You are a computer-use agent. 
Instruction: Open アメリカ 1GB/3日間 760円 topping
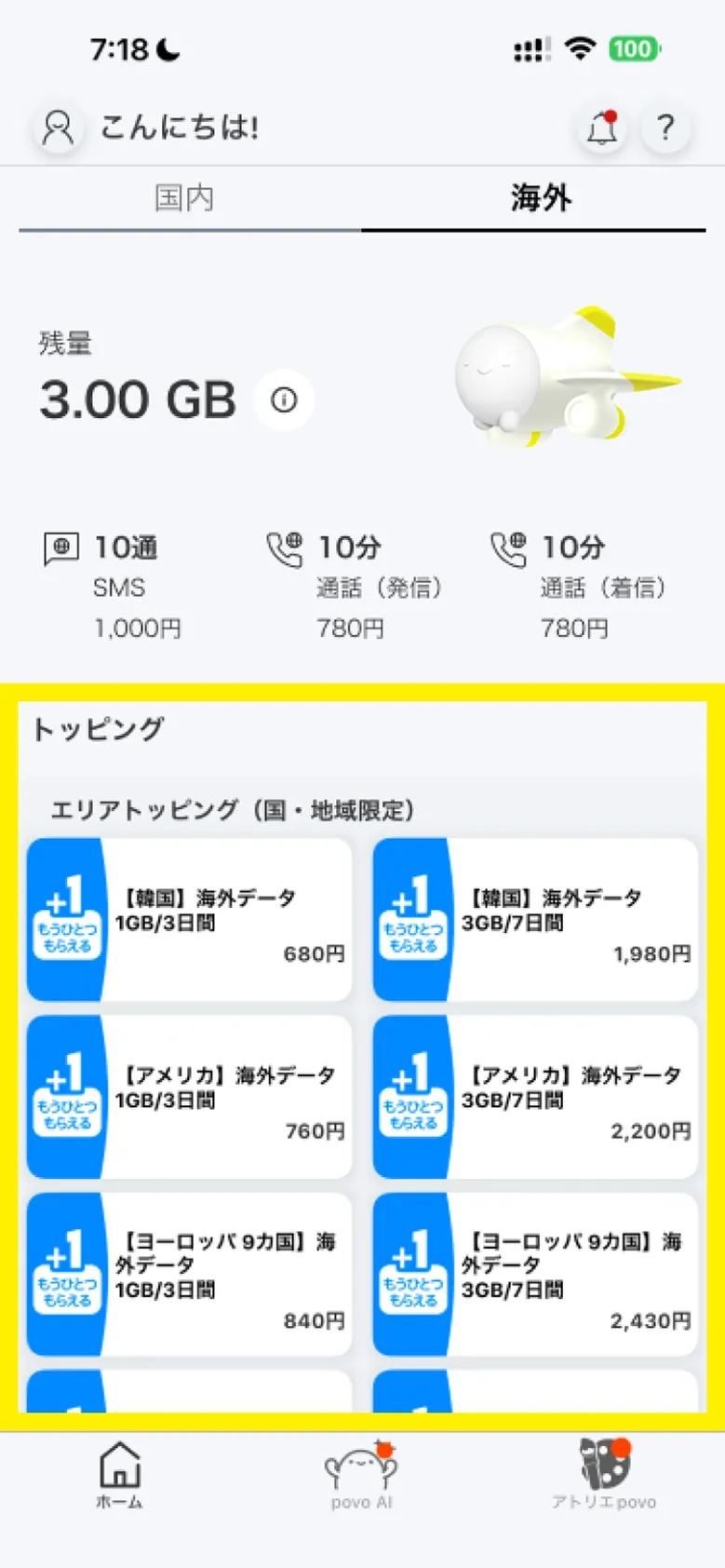point(190,1097)
